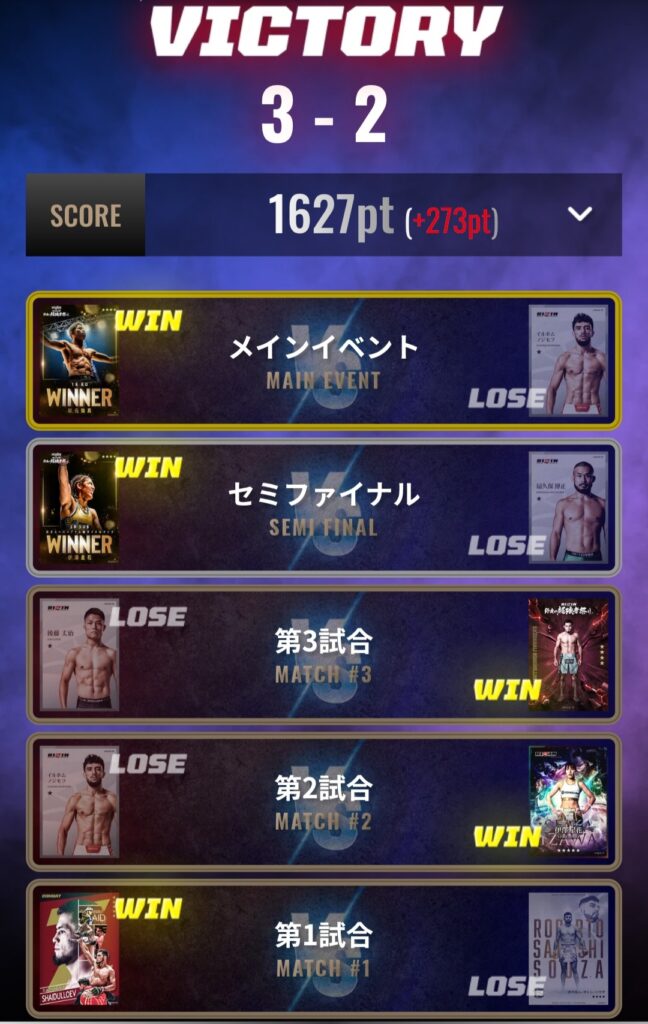Open the 第2試合 match card
The image size is (648, 1024).
324,802
